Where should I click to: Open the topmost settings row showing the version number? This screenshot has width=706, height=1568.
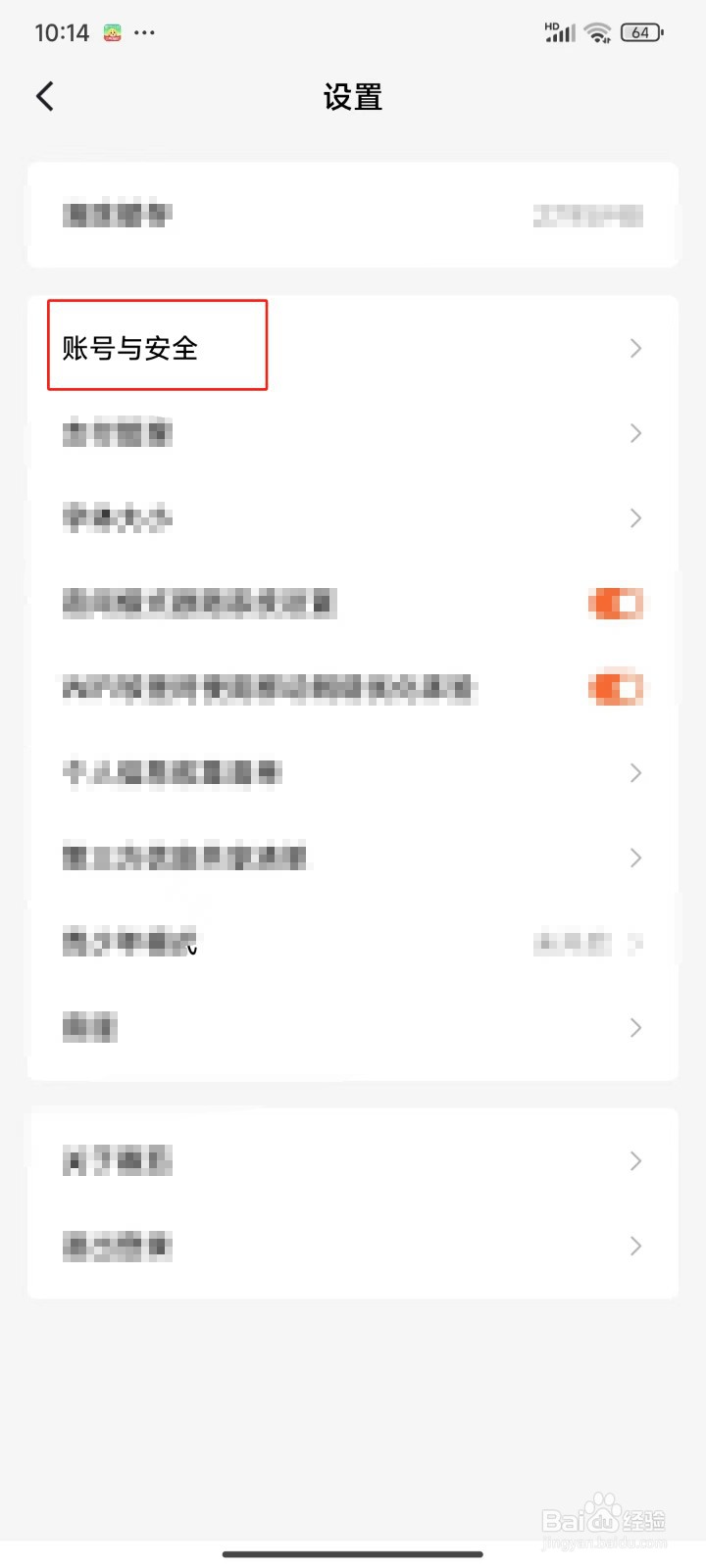pos(353,215)
